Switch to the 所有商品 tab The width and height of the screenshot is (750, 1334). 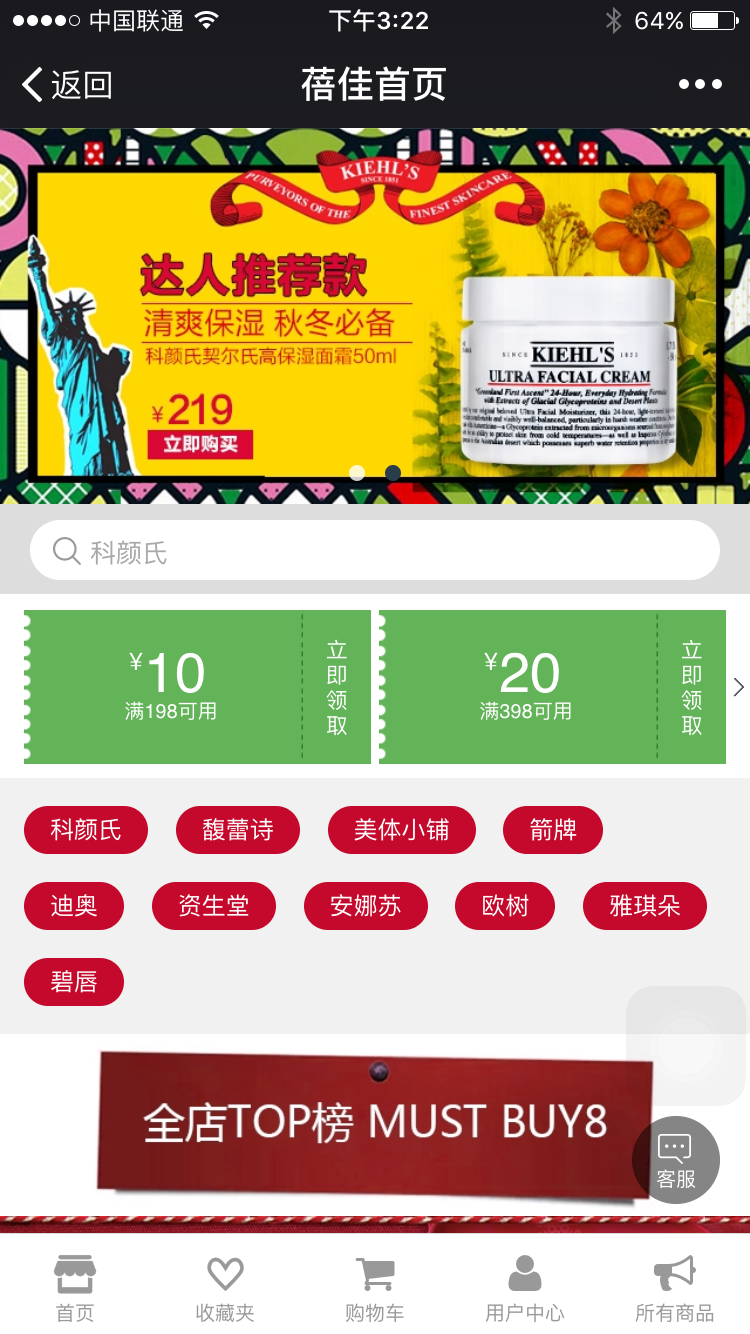675,1288
